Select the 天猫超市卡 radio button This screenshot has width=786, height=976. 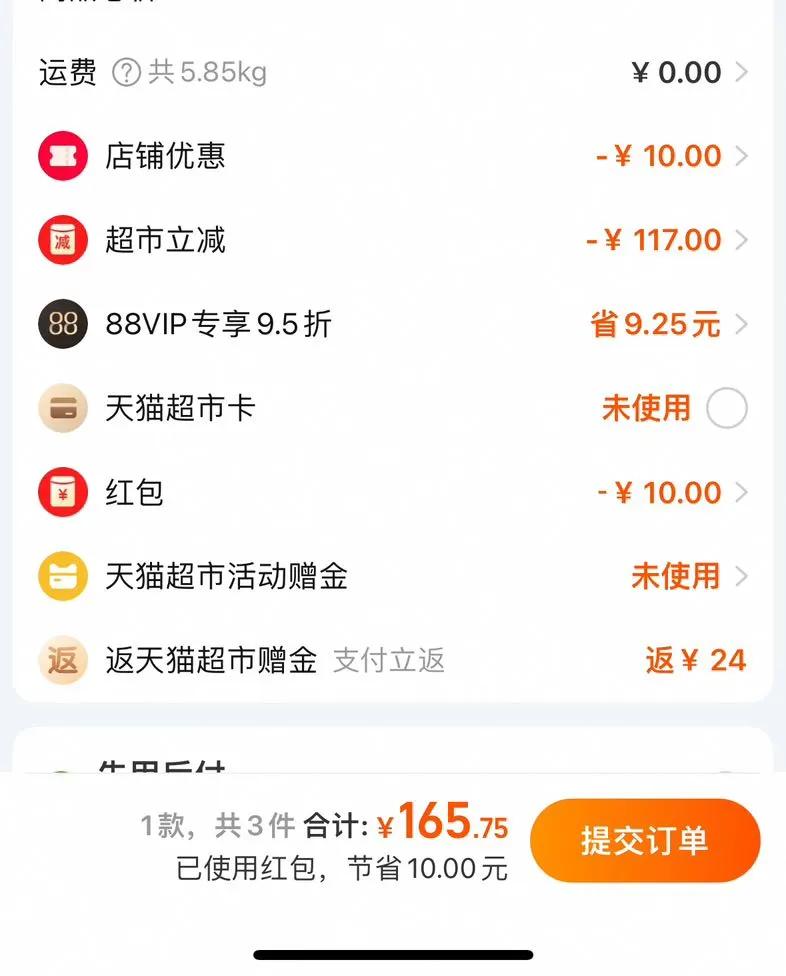[726, 408]
